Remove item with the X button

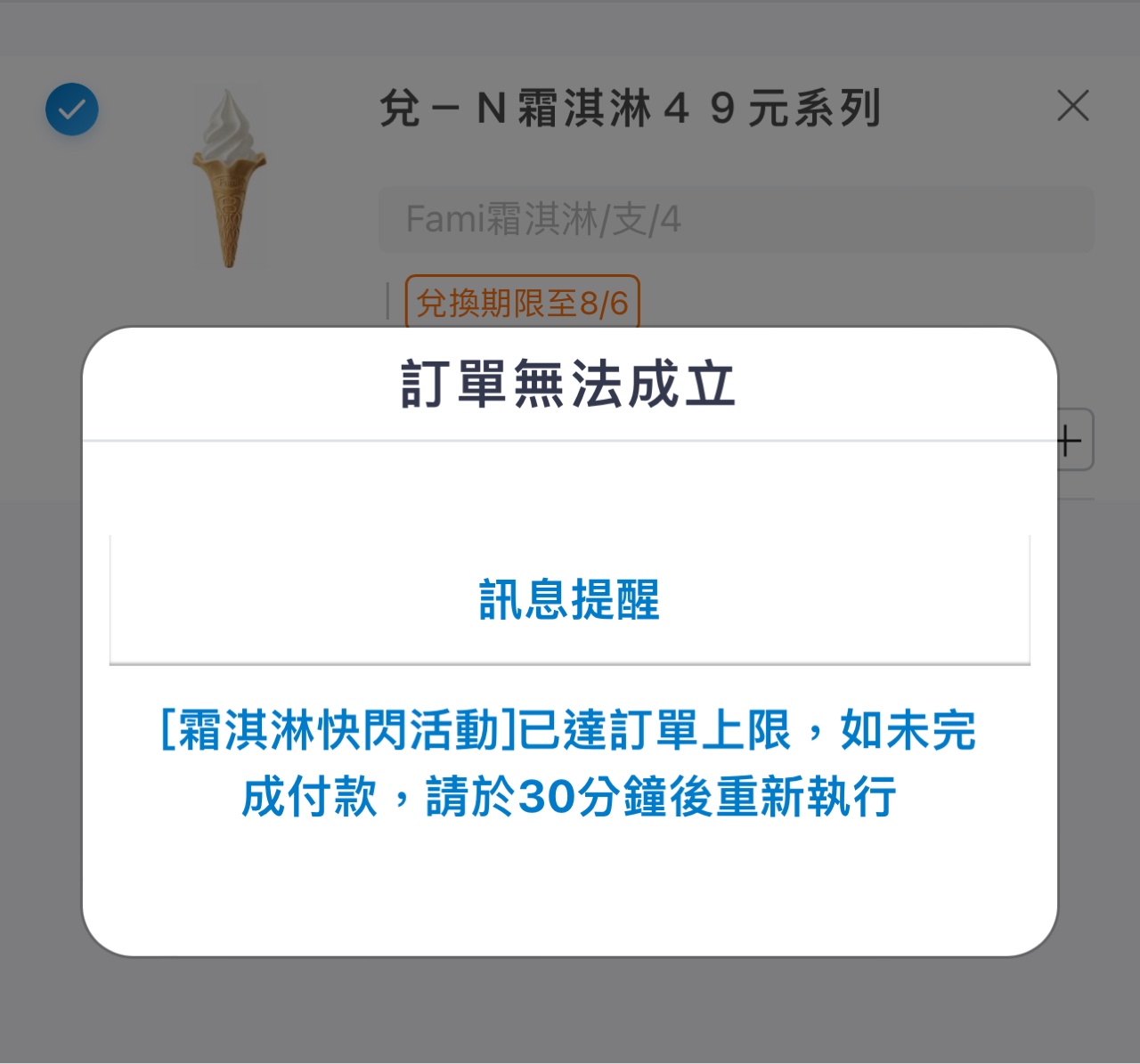1072,106
